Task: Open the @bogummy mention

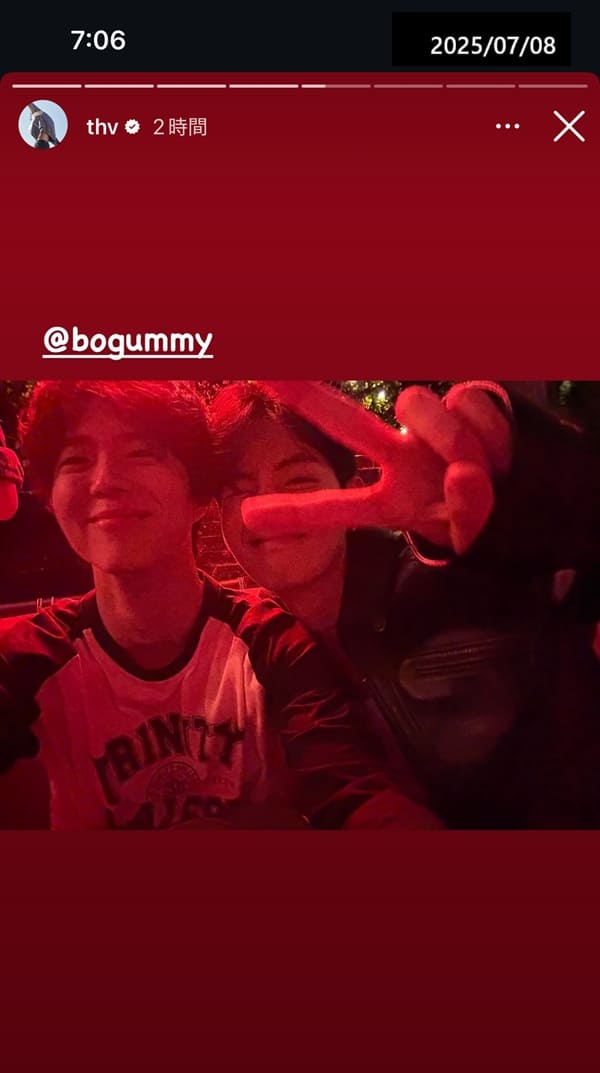Action: click(128, 342)
